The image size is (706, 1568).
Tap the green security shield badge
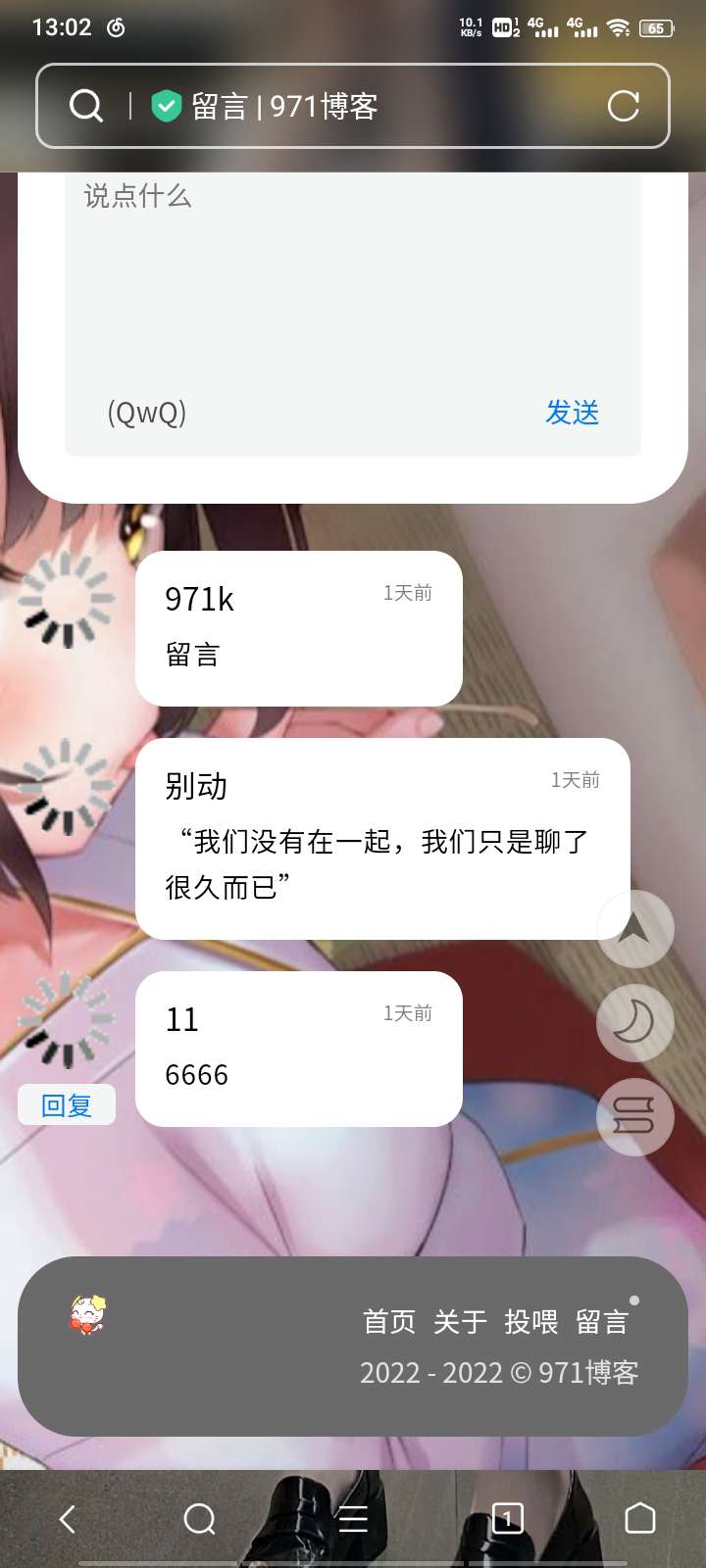pos(169,103)
